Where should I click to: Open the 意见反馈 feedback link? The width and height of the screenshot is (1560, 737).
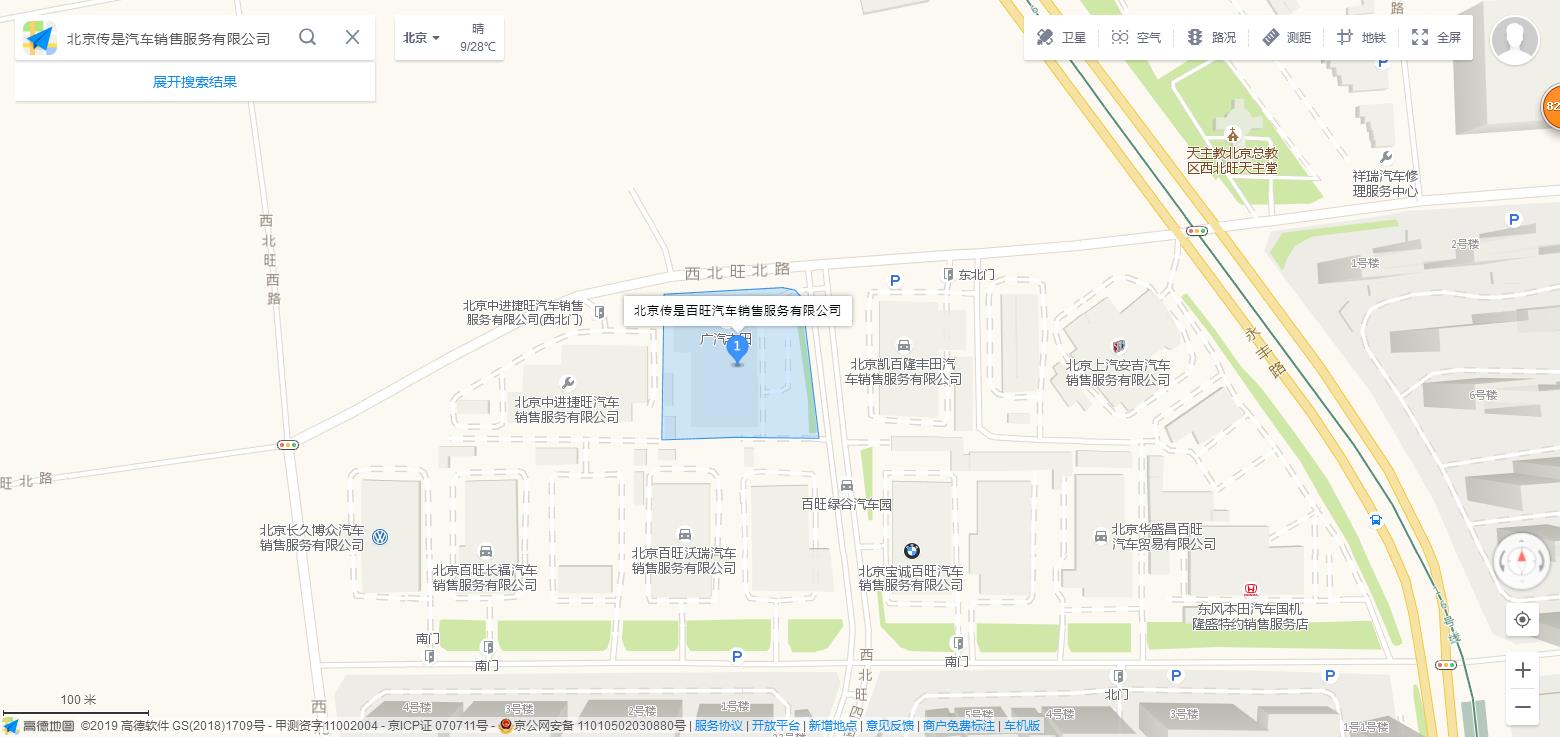pyautogui.click(x=889, y=726)
